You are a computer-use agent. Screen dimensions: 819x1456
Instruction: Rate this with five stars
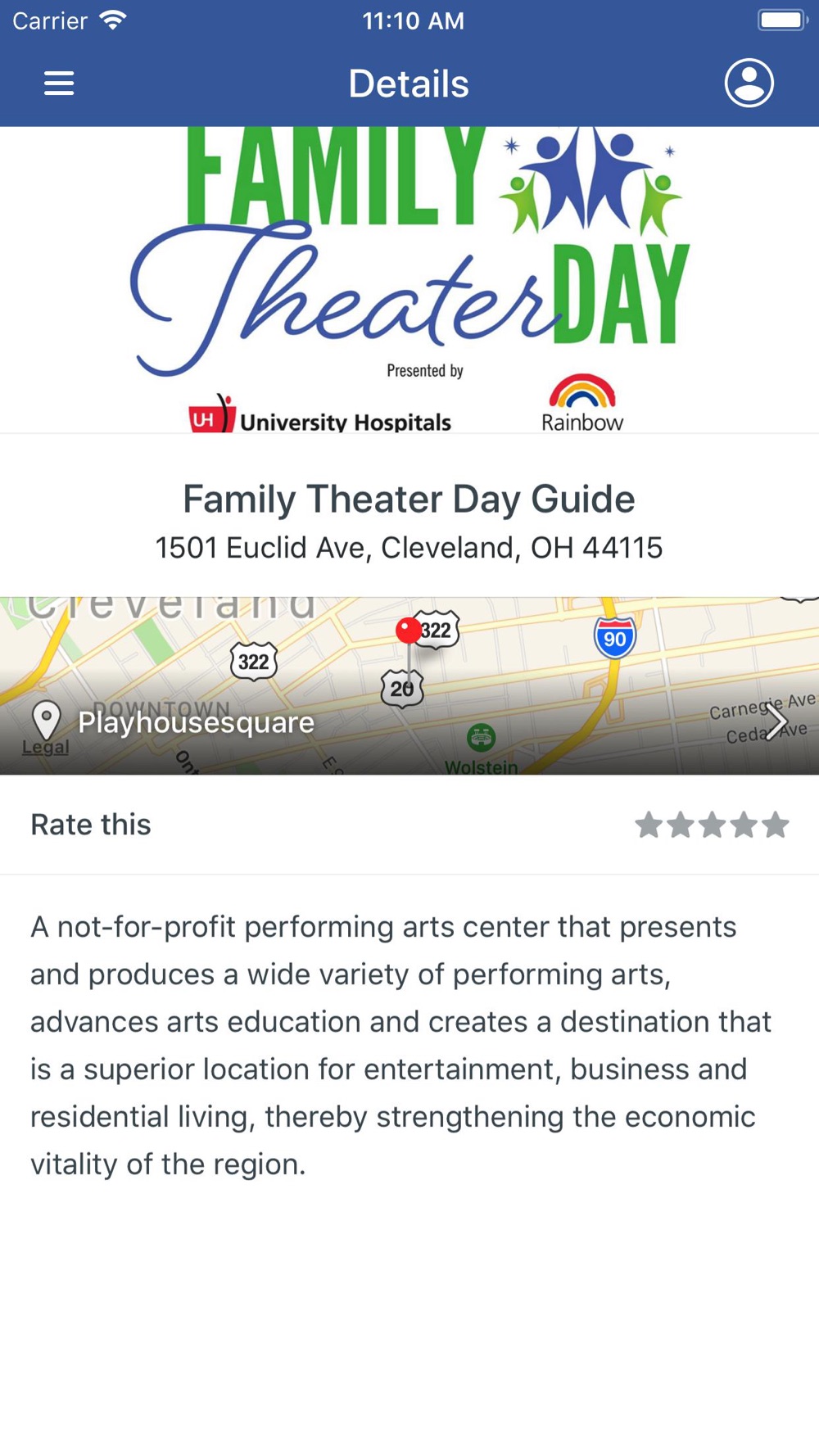(x=775, y=825)
